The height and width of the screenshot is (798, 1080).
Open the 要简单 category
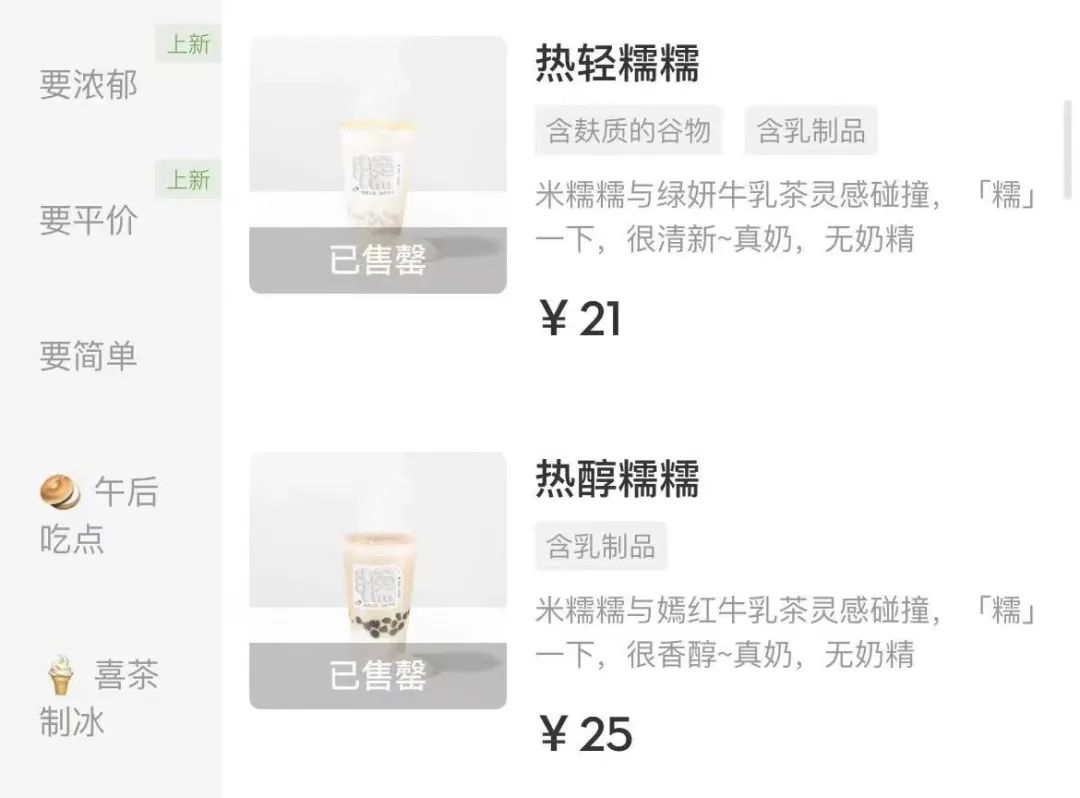[x=89, y=356]
